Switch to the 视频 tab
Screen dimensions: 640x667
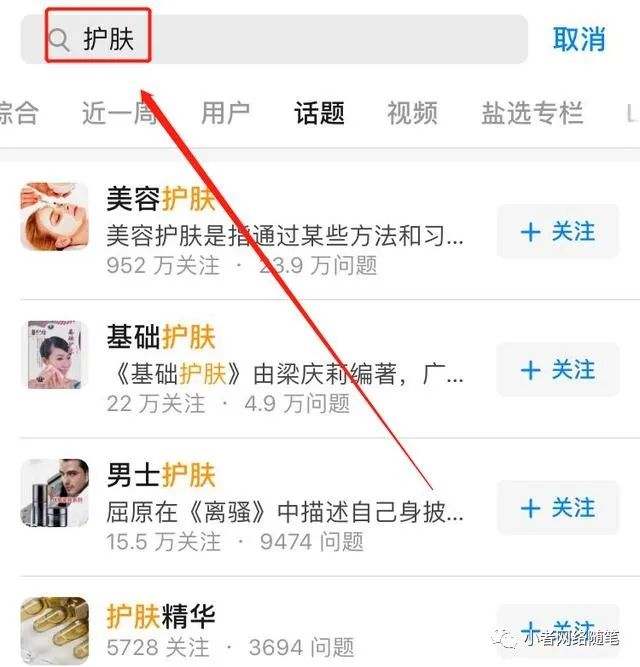pos(412,113)
